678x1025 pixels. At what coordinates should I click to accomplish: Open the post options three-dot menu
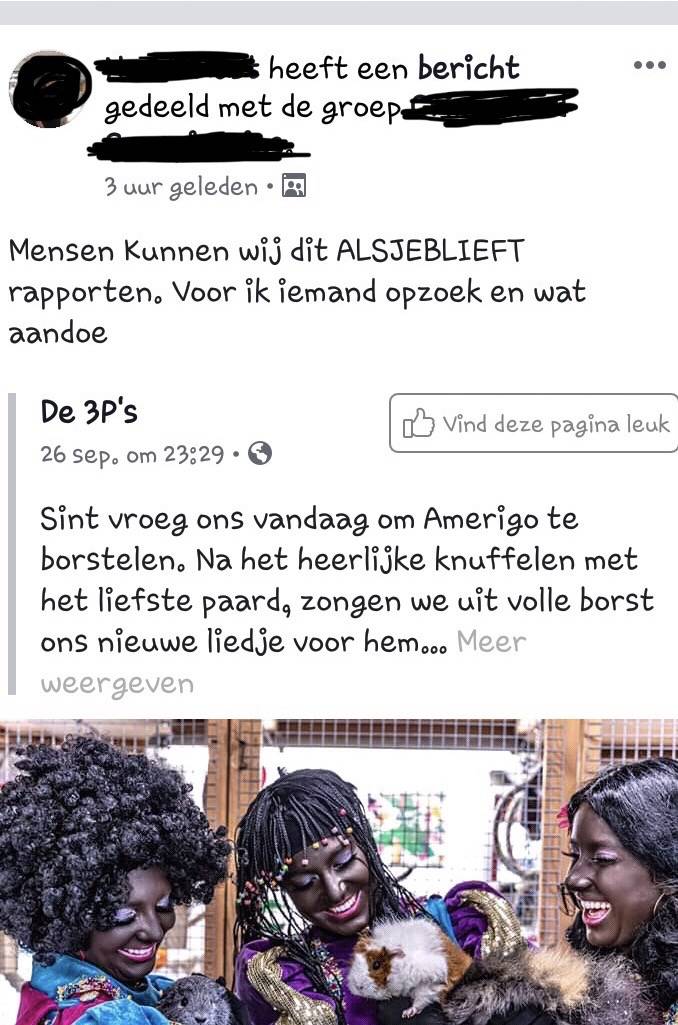point(649,65)
